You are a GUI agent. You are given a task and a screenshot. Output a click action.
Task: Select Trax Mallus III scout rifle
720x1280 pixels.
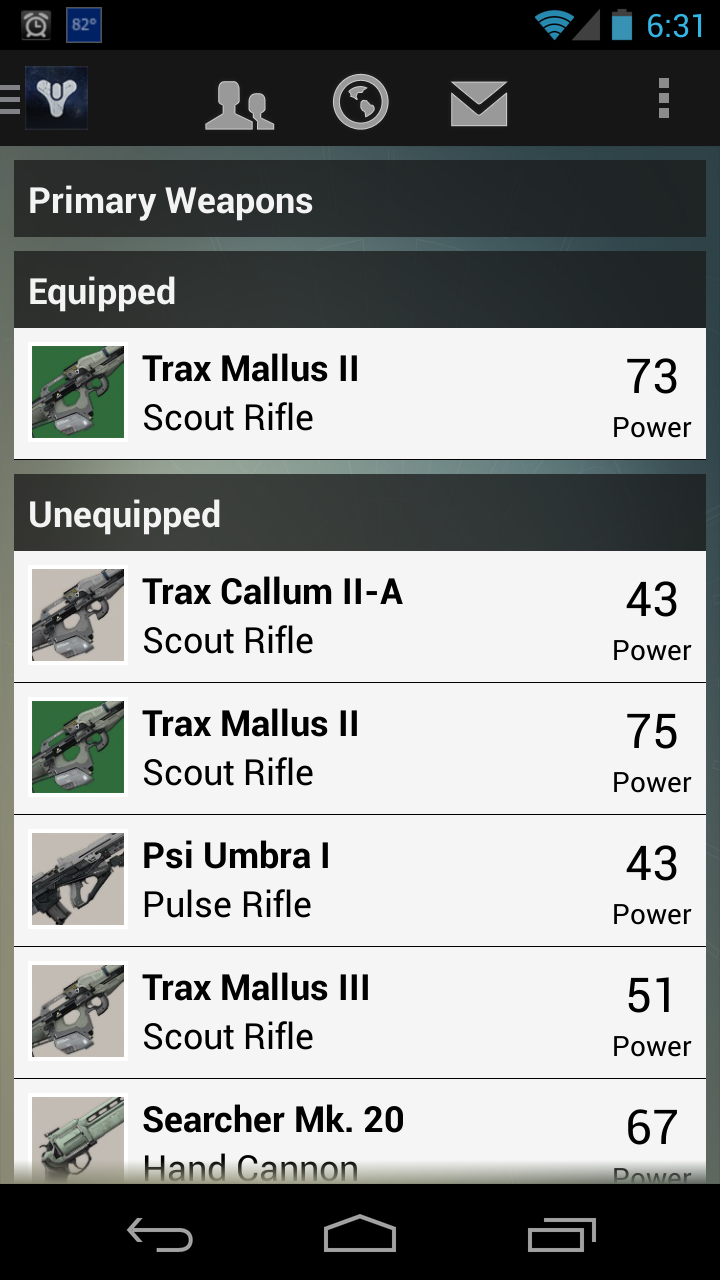(x=360, y=1012)
